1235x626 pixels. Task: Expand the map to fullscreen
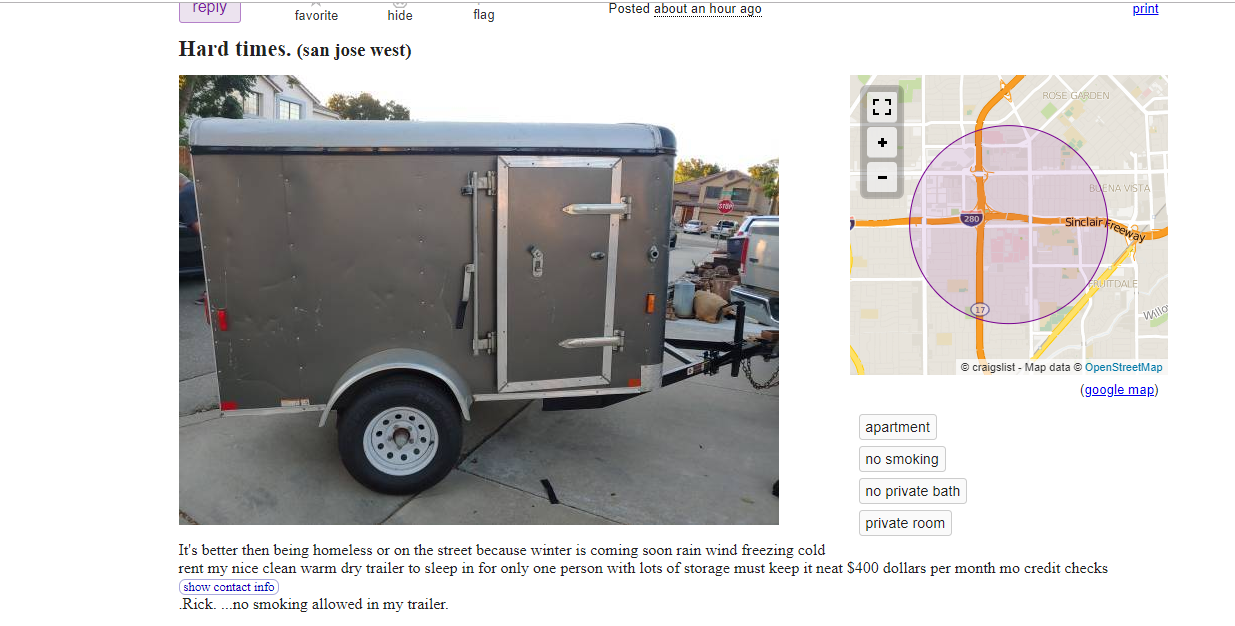(x=881, y=106)
